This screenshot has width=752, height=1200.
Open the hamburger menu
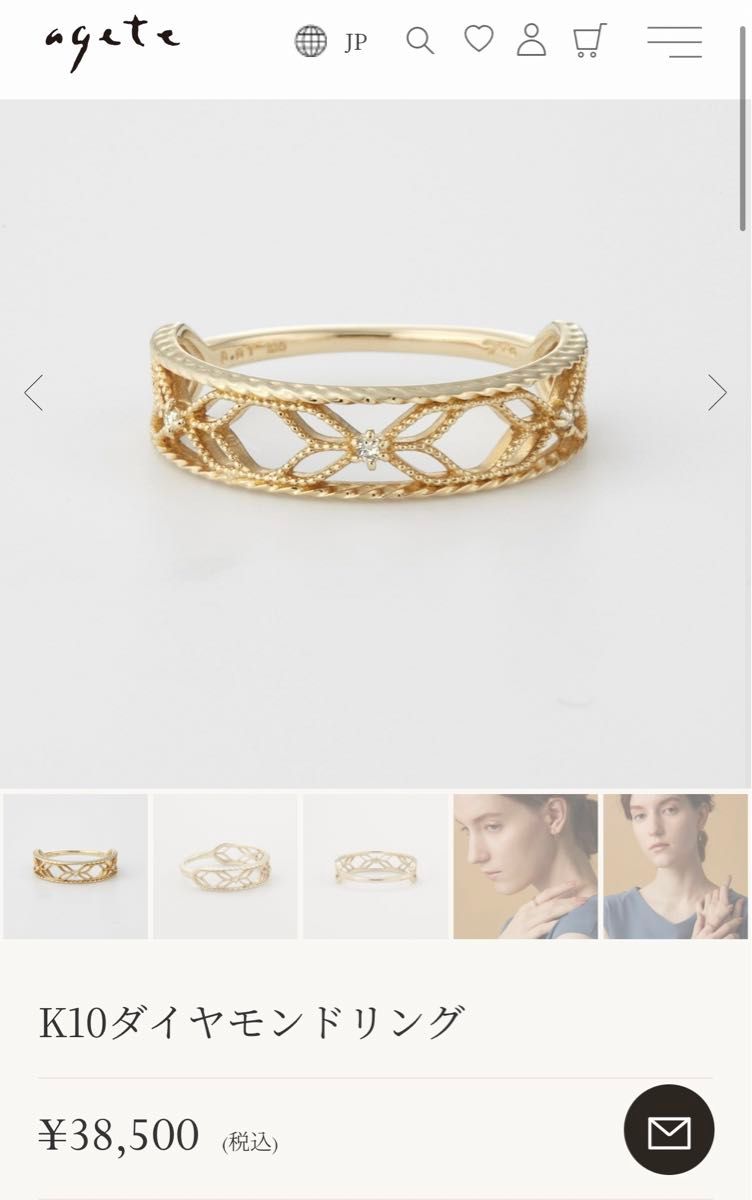coord(674,41)
